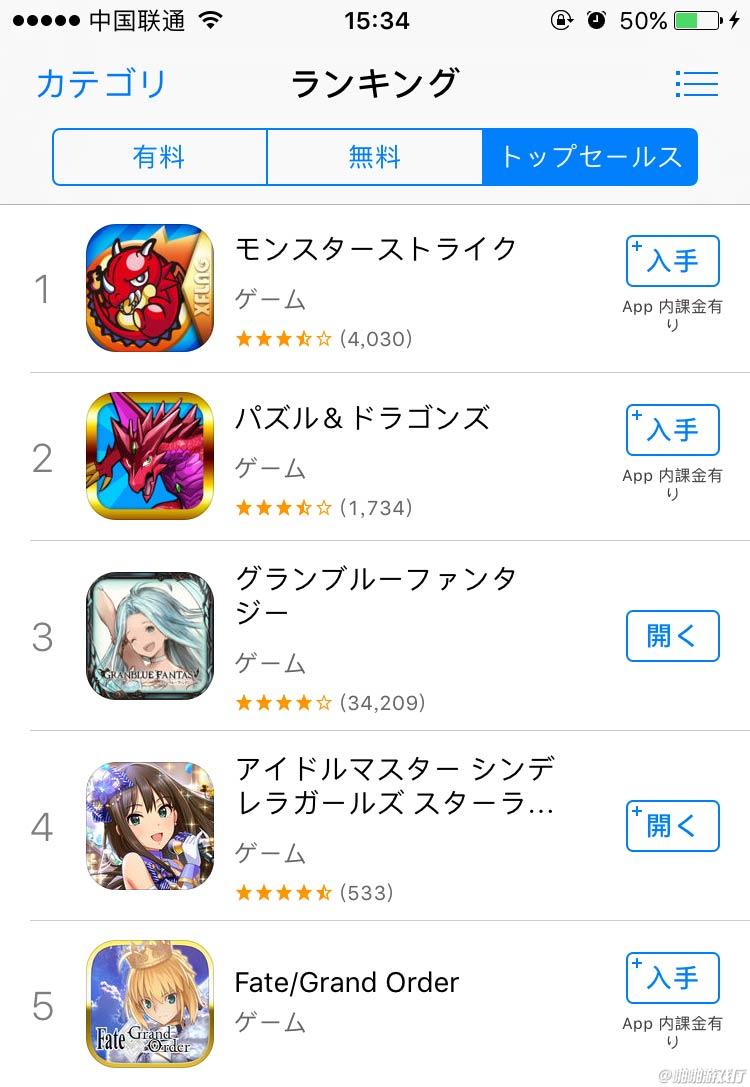Tap 開く for アイドルマスター シンデレラガールズ
This screenshot has width=750, height=1087.
coord(672,826)
